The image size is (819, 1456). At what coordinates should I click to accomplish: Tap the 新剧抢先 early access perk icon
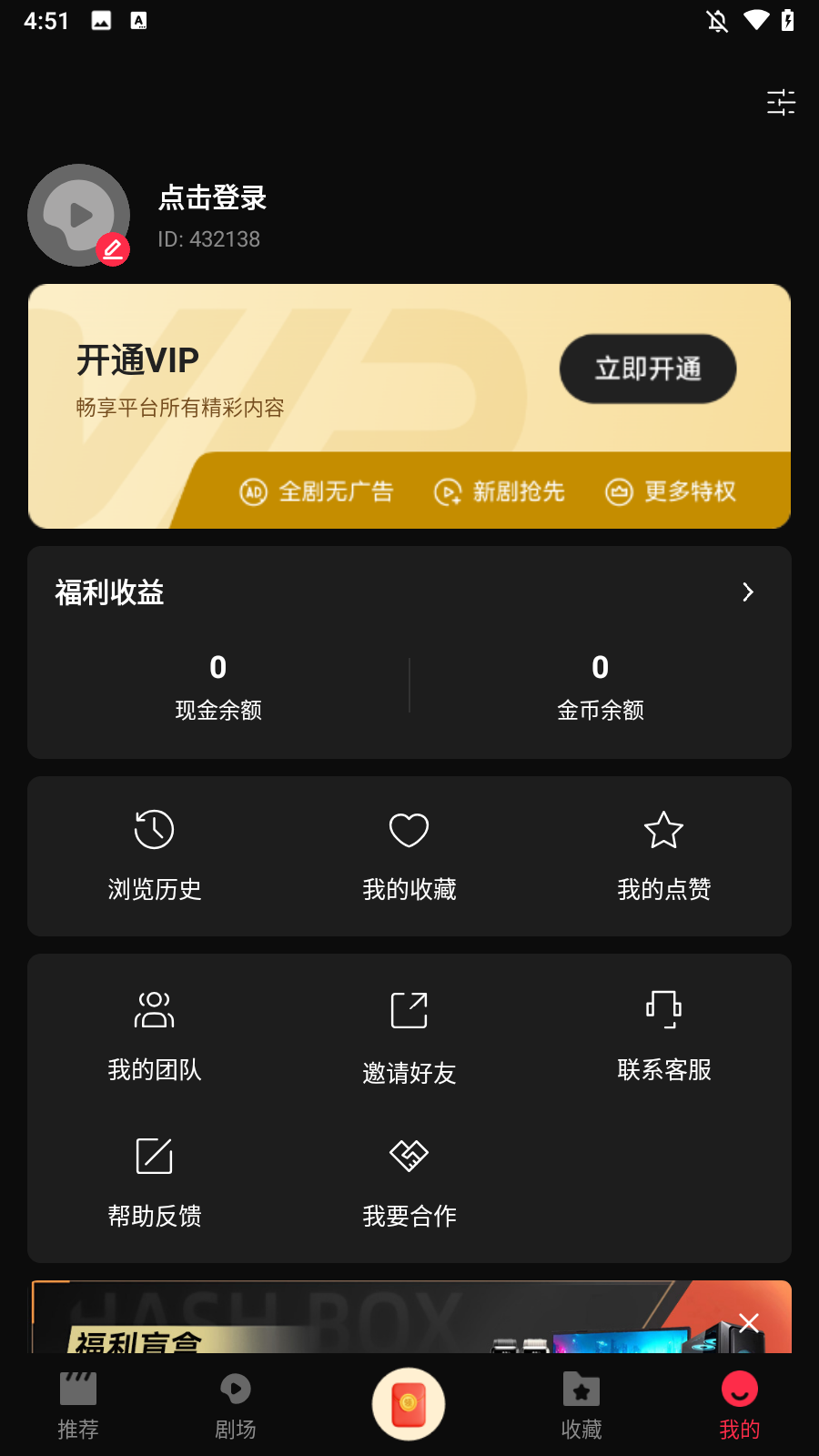(x=447, y=491)
